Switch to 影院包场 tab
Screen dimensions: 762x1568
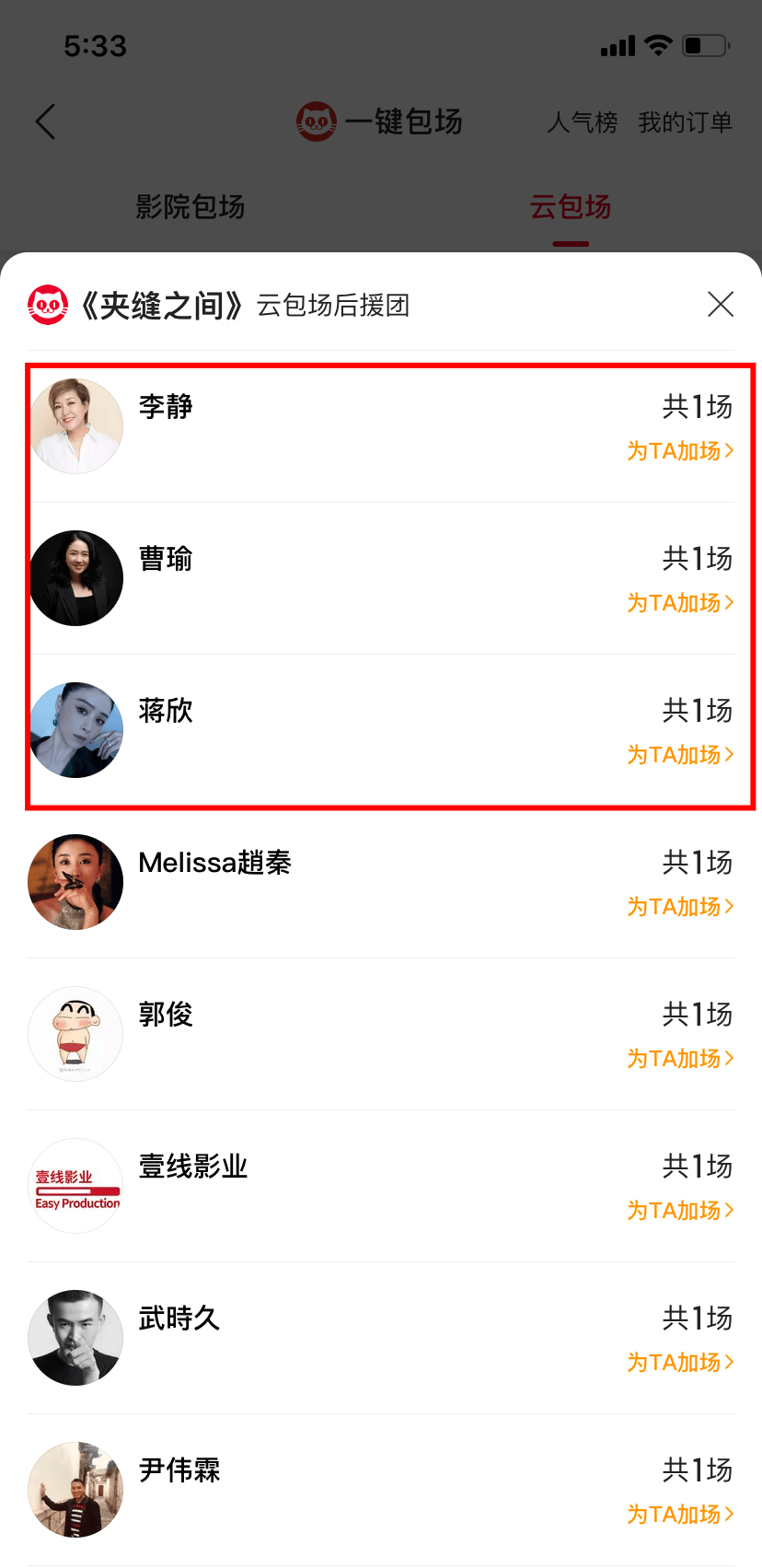pos(190,207)
